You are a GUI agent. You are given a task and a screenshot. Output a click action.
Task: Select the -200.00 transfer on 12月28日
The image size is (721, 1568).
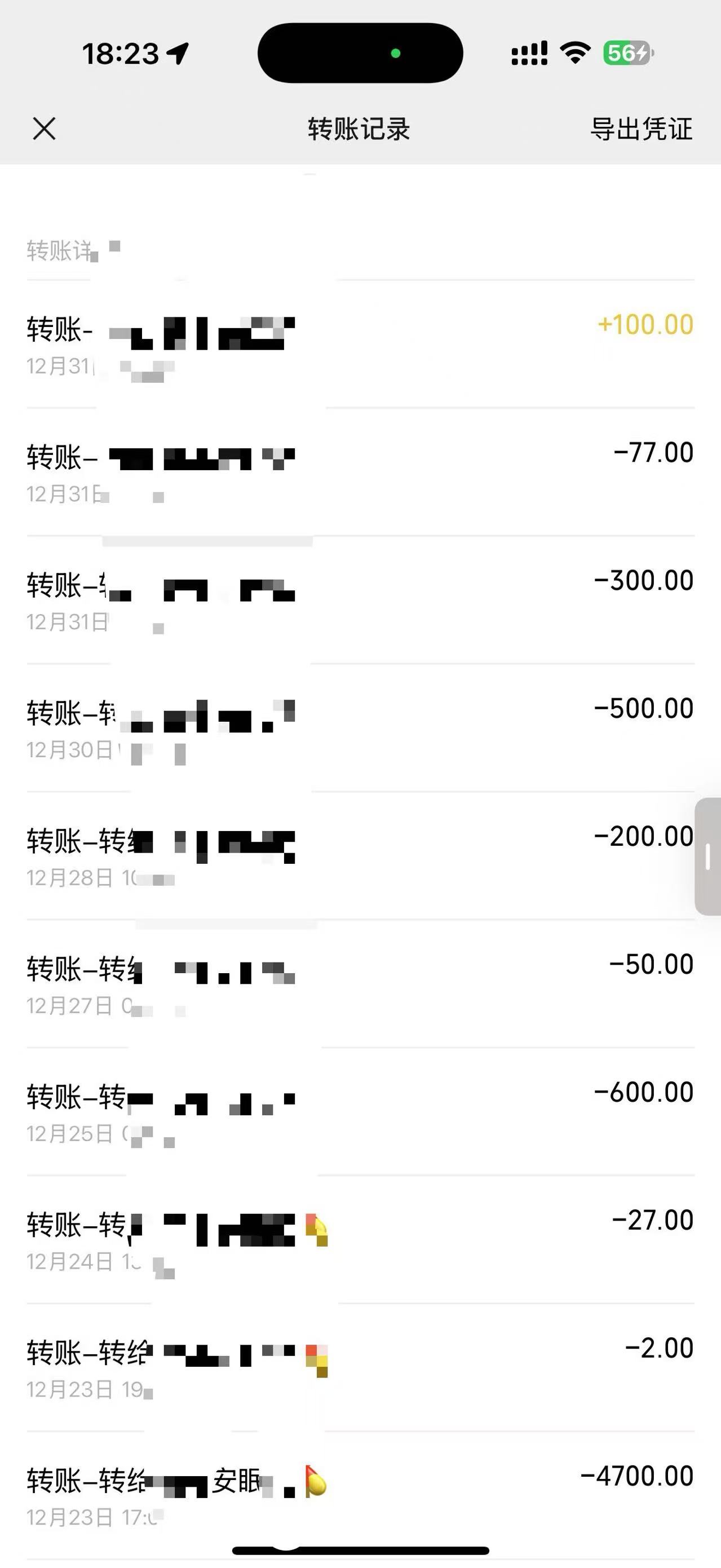360,855
